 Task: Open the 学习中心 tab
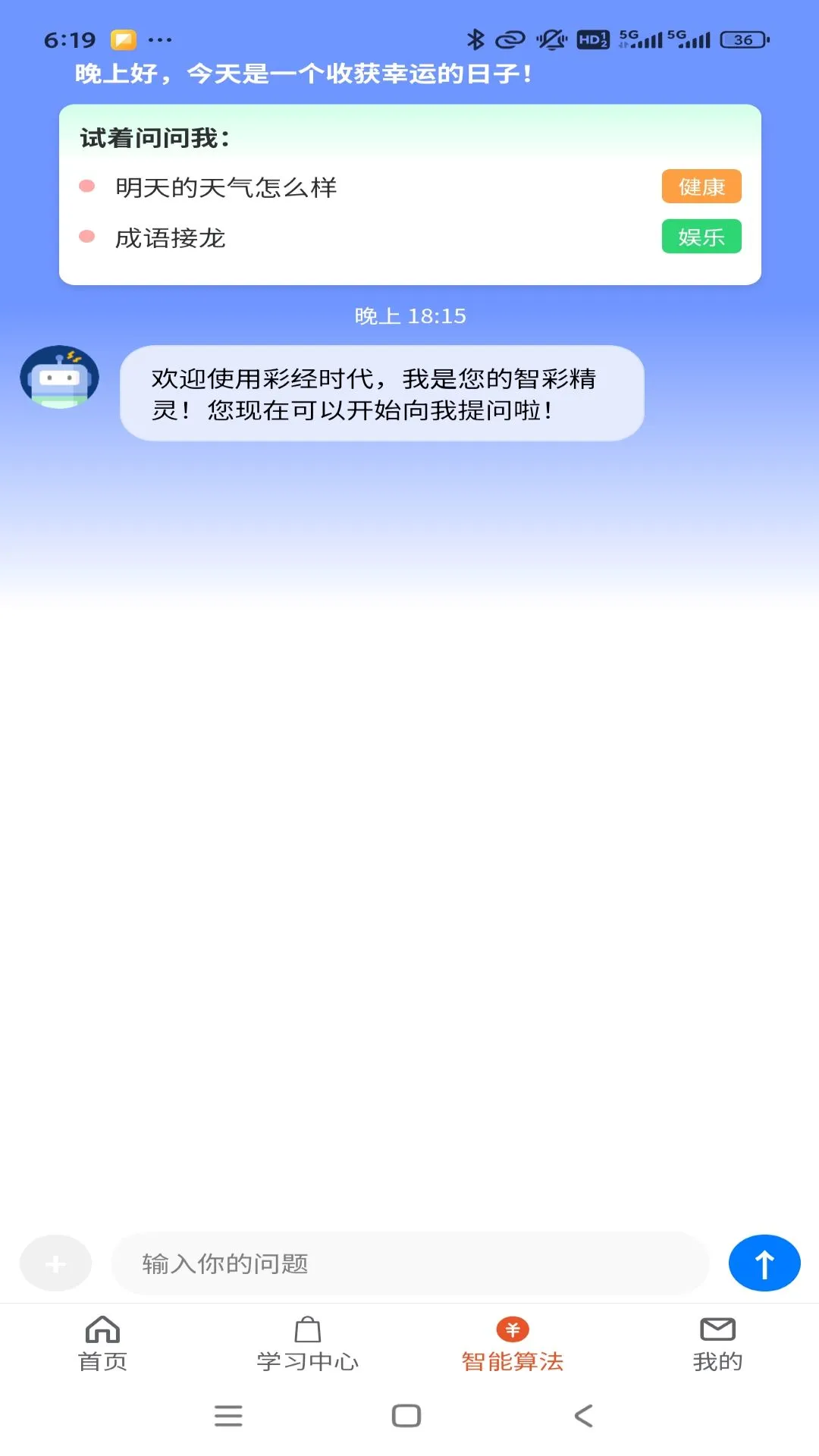pos(307,1345)
